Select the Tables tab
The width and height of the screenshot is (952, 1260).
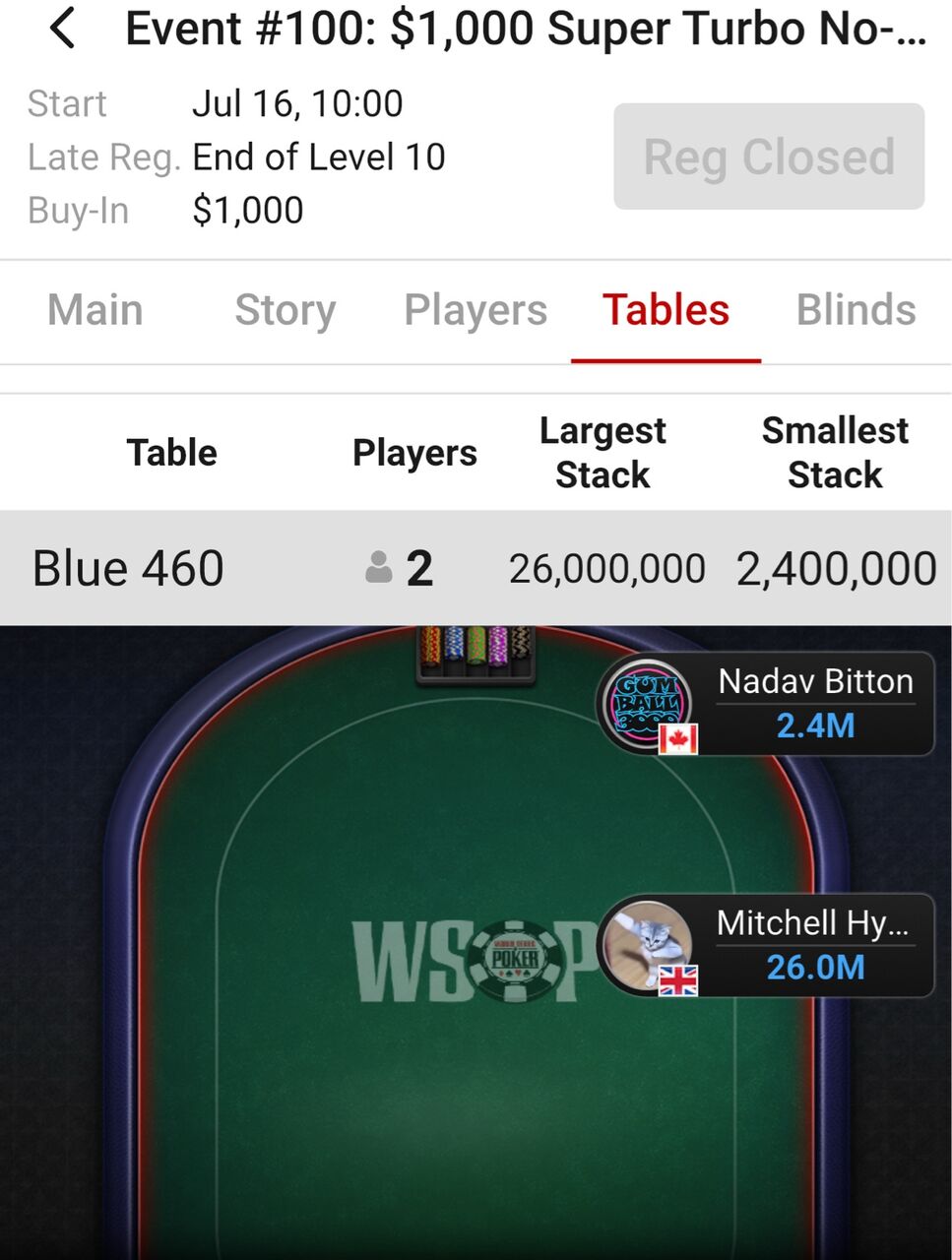point(666,310)
